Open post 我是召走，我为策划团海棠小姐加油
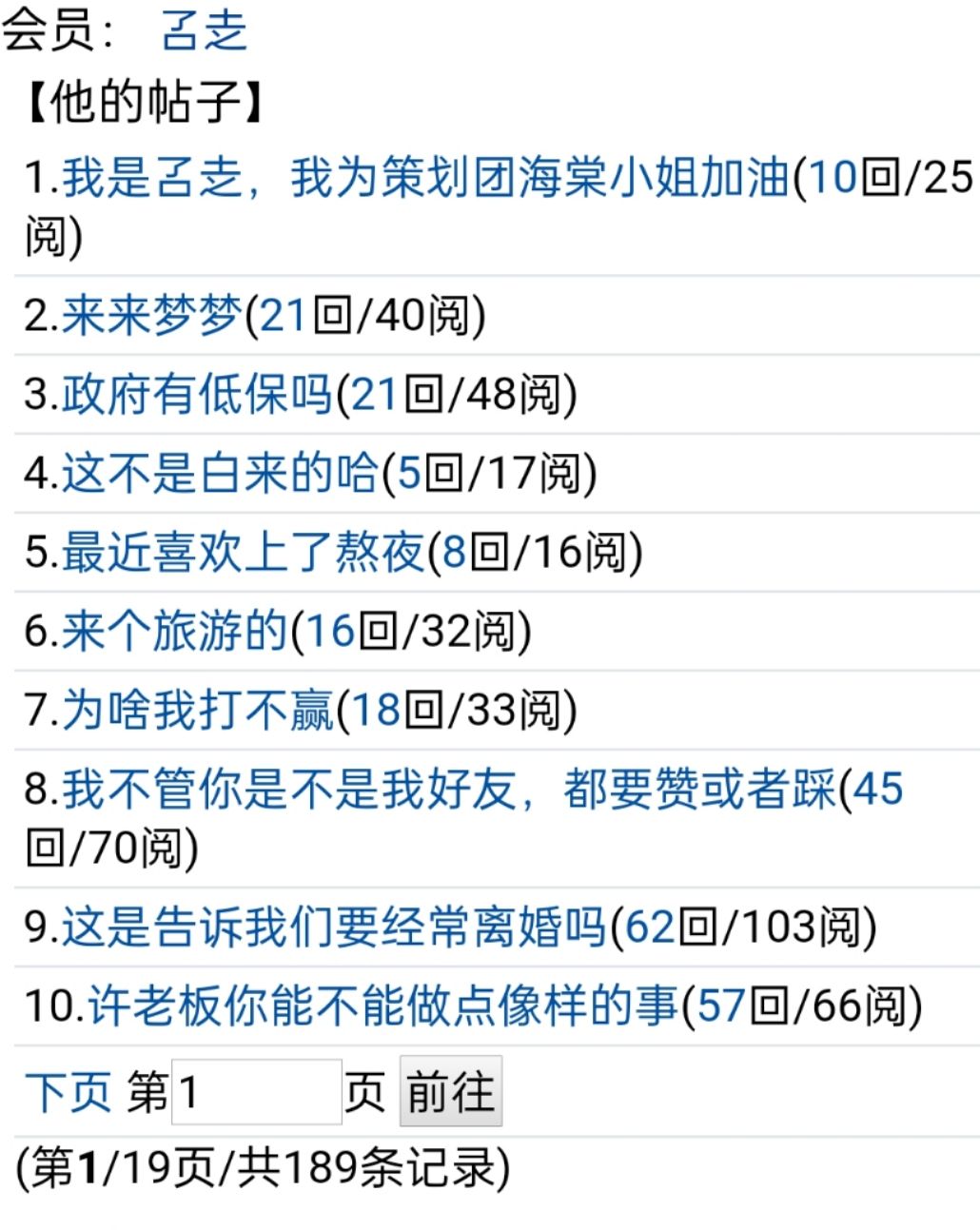This screenshot has width=980, height=1230. (425, 178)
